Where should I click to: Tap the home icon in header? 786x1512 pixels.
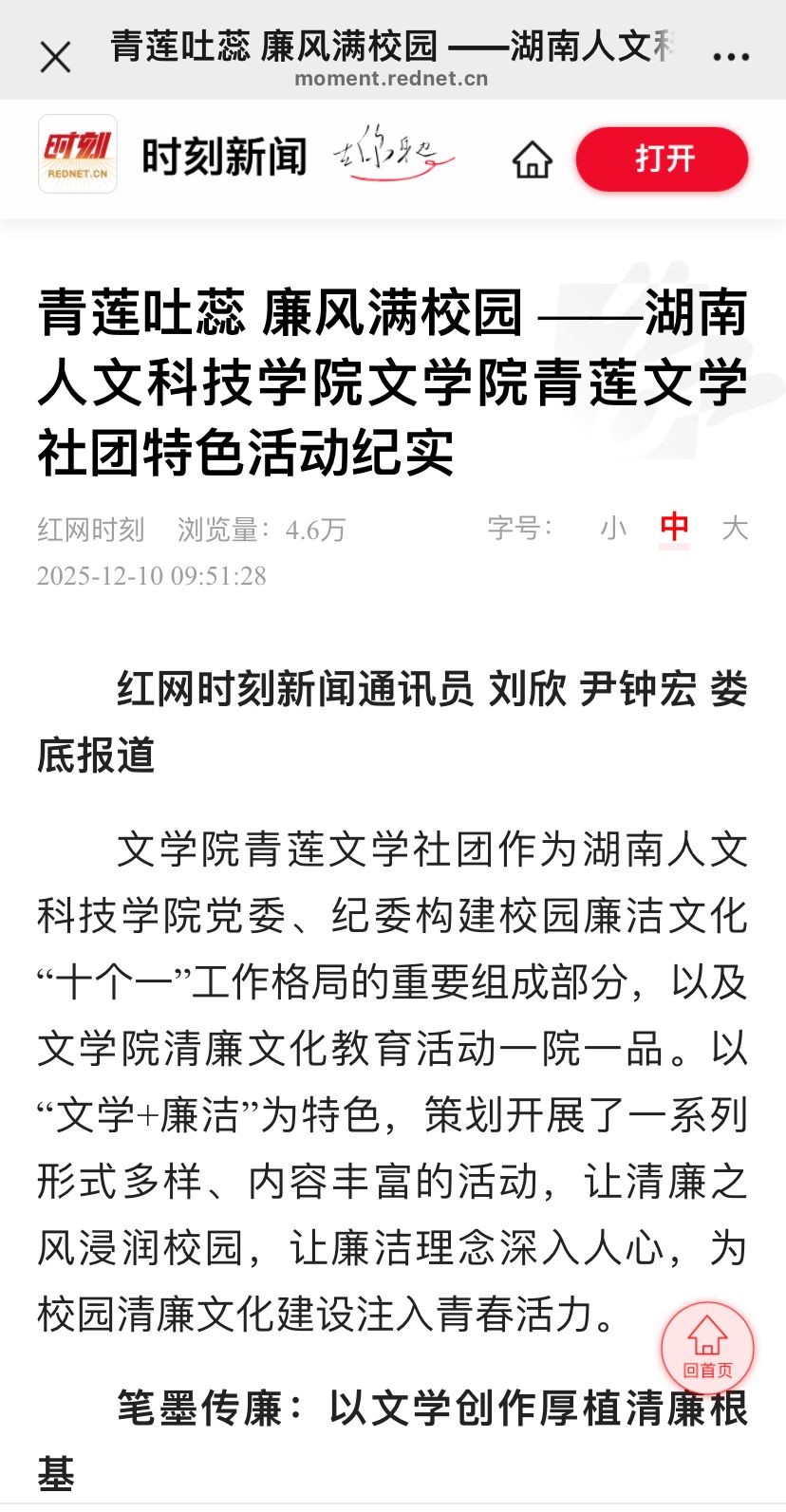(x=532, y=159)
